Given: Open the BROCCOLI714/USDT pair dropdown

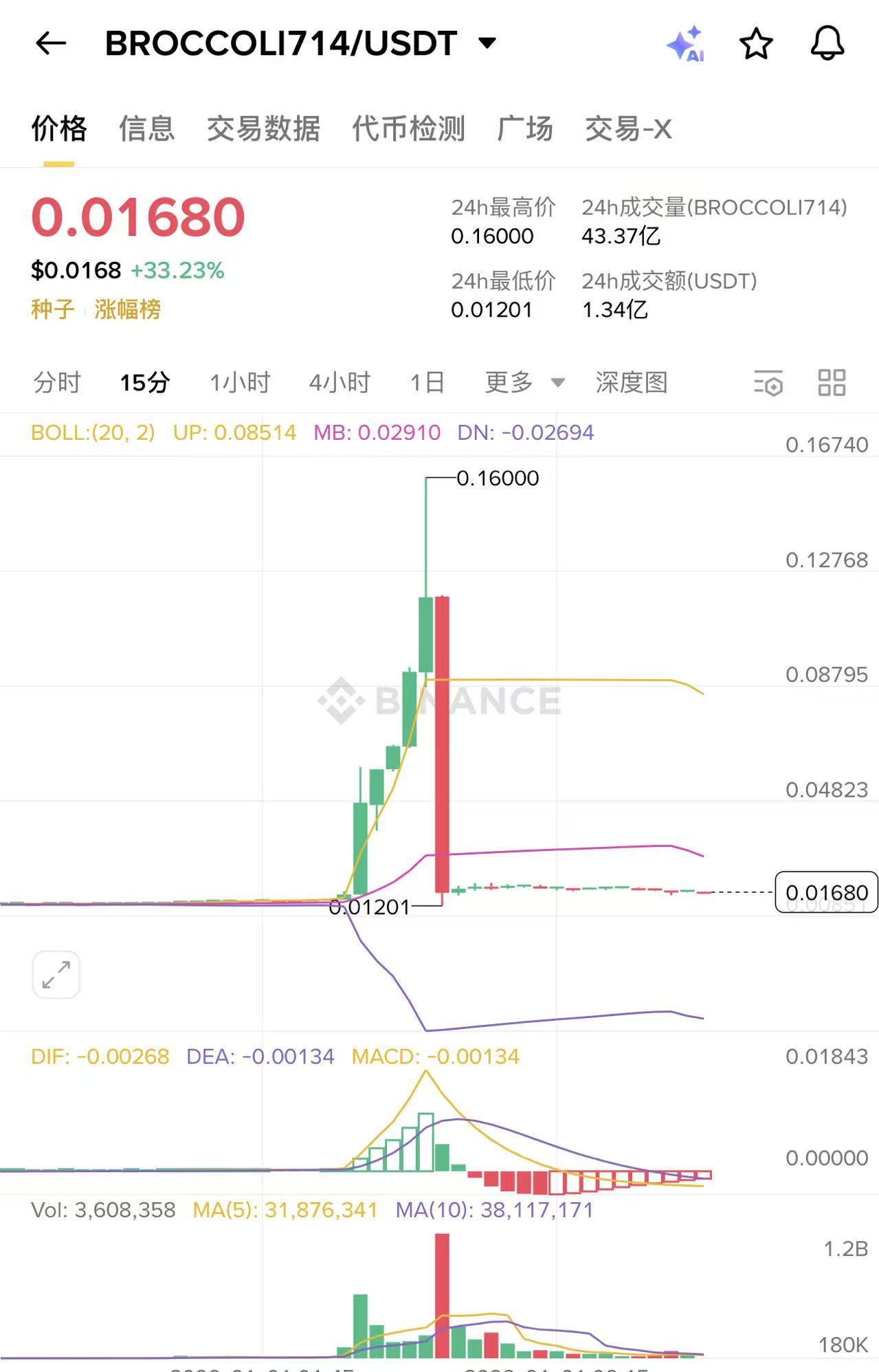Looking at the screenshot, I should pos(487,43).
